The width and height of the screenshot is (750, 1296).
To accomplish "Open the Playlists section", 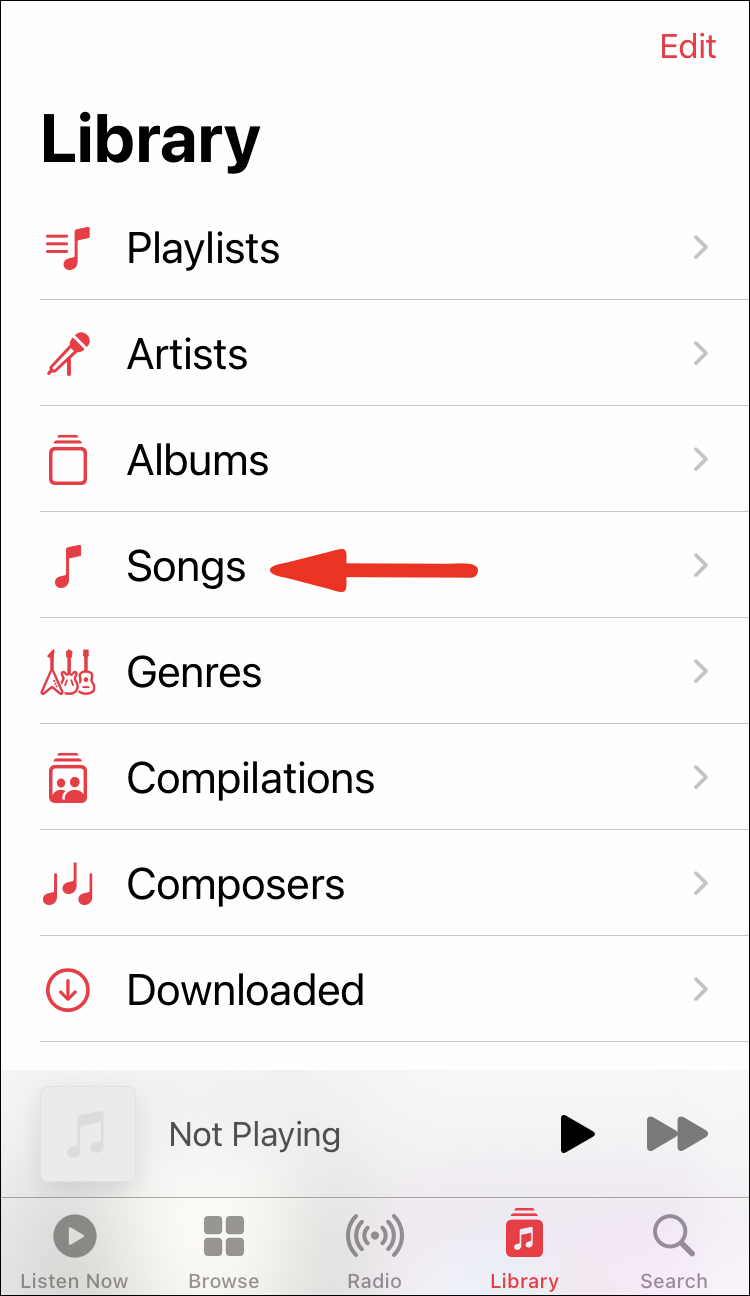I will point(203,248).
